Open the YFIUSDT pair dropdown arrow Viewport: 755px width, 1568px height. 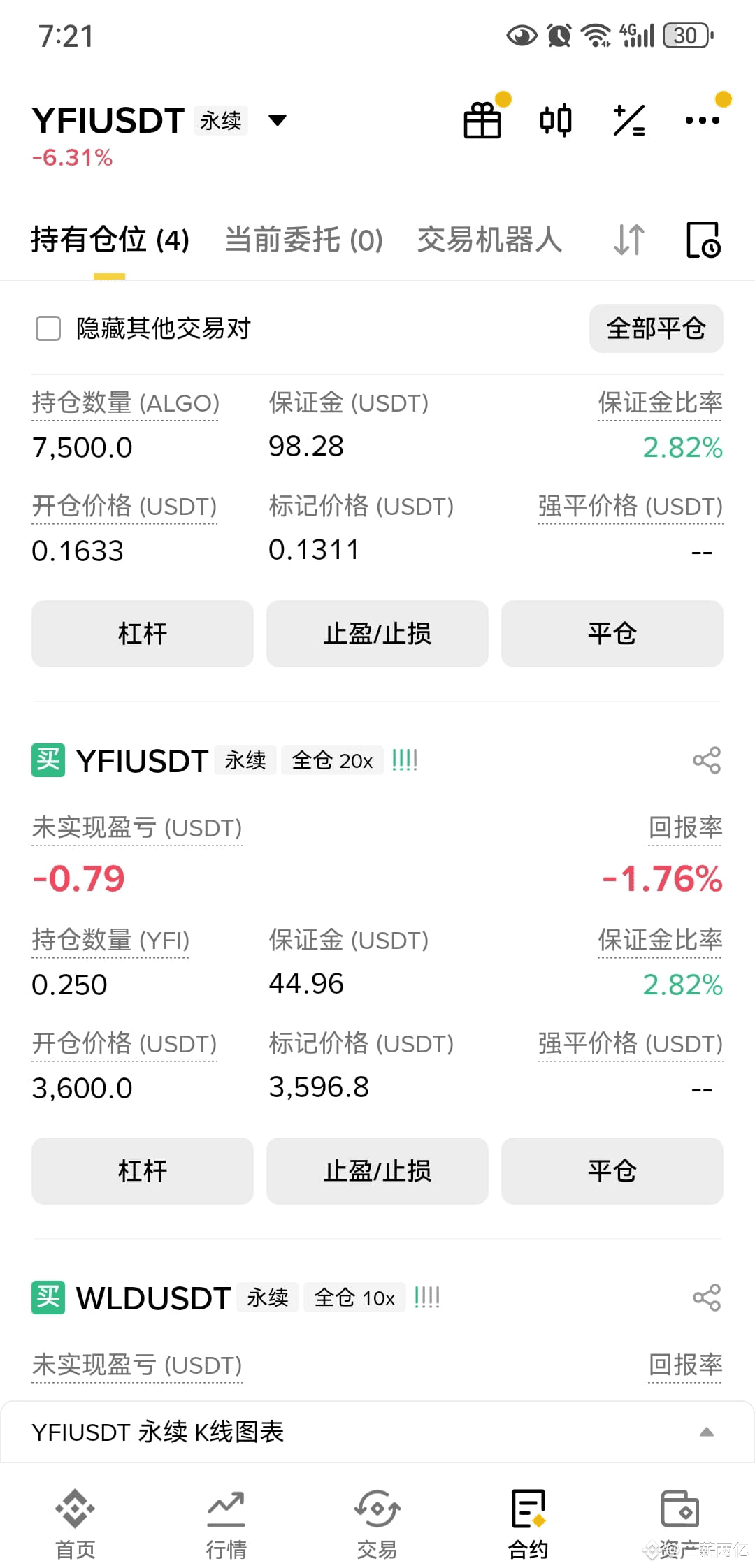coord(277,119)
